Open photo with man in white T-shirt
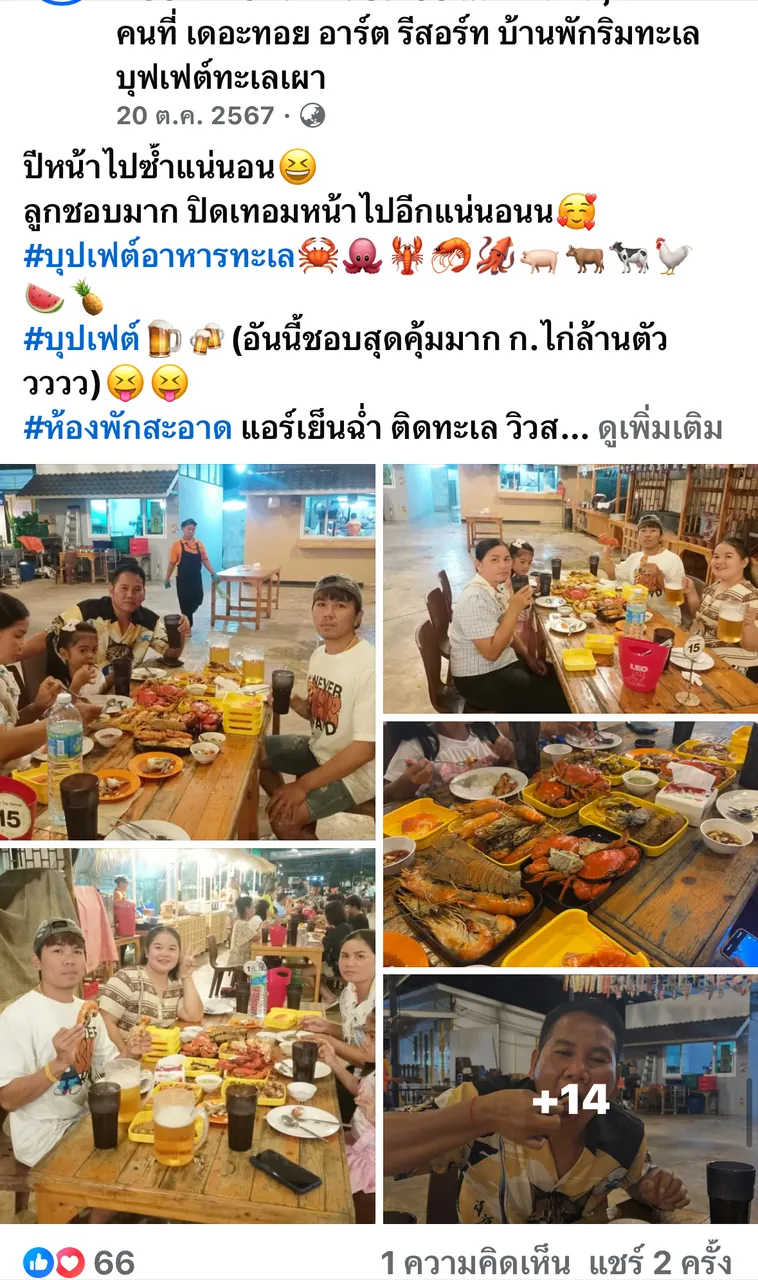Image resolution: width=758 pixels, height=1280 pixels. 188,652
